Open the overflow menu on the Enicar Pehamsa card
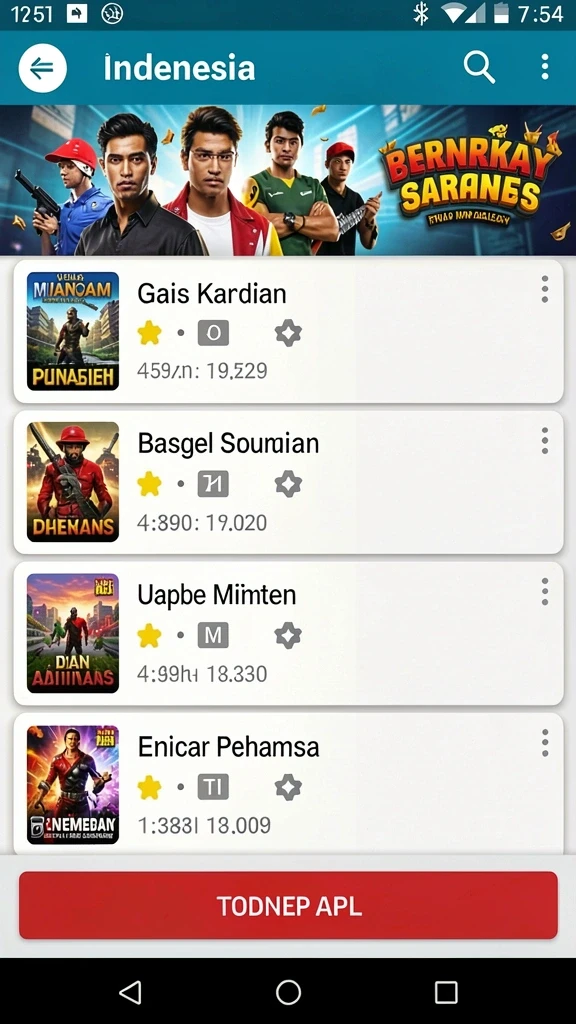Screen dimensions: 576x1024 (544, 743)
